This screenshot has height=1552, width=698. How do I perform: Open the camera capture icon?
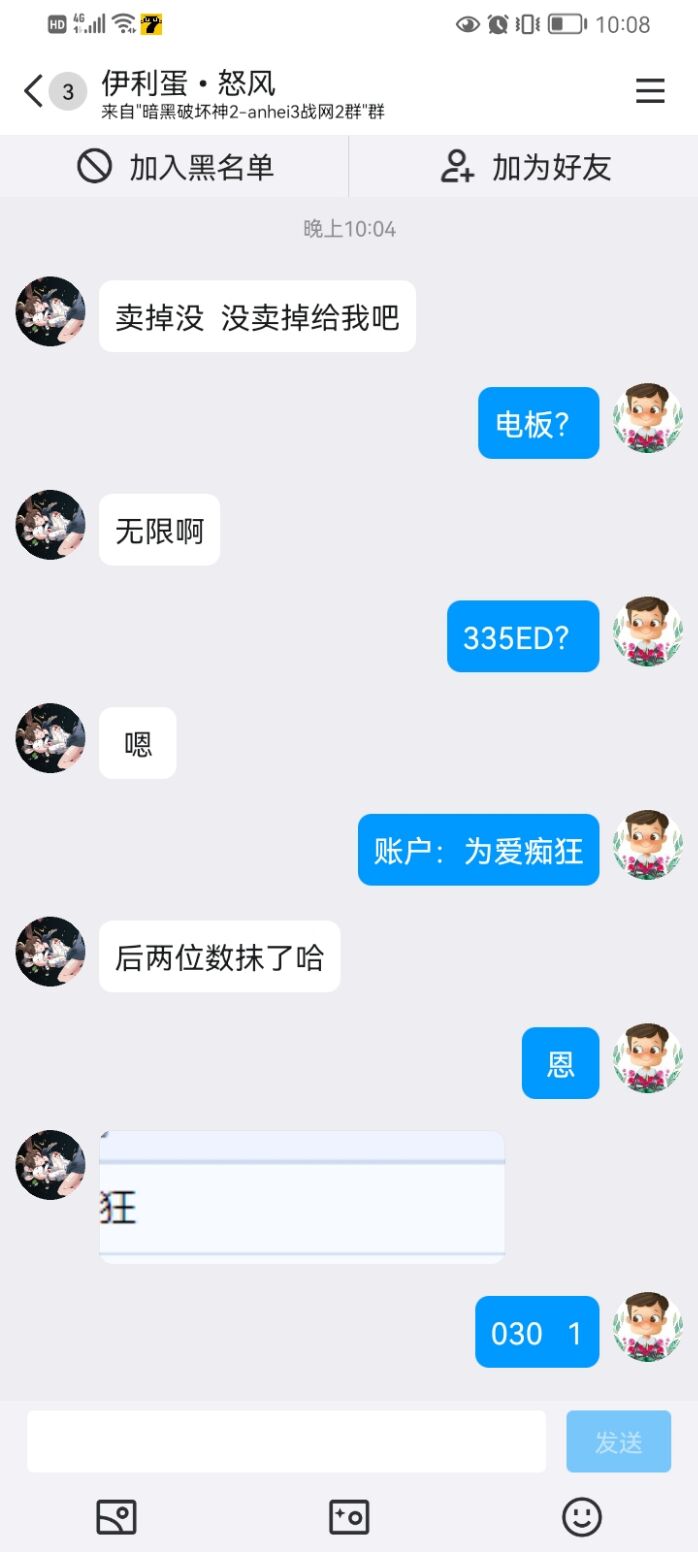coord(349,1517)
